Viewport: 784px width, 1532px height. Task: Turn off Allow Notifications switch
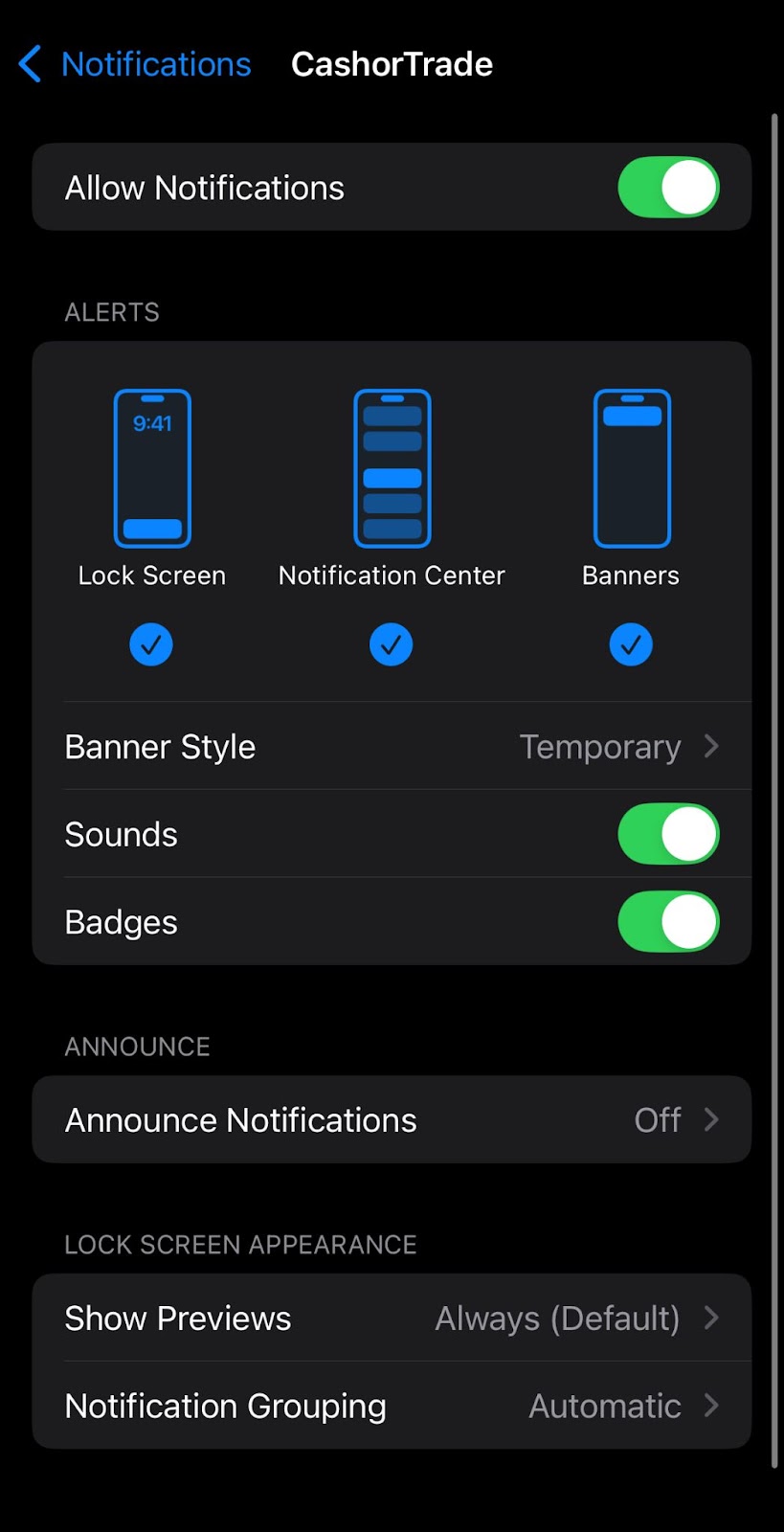tap(668, 188)
